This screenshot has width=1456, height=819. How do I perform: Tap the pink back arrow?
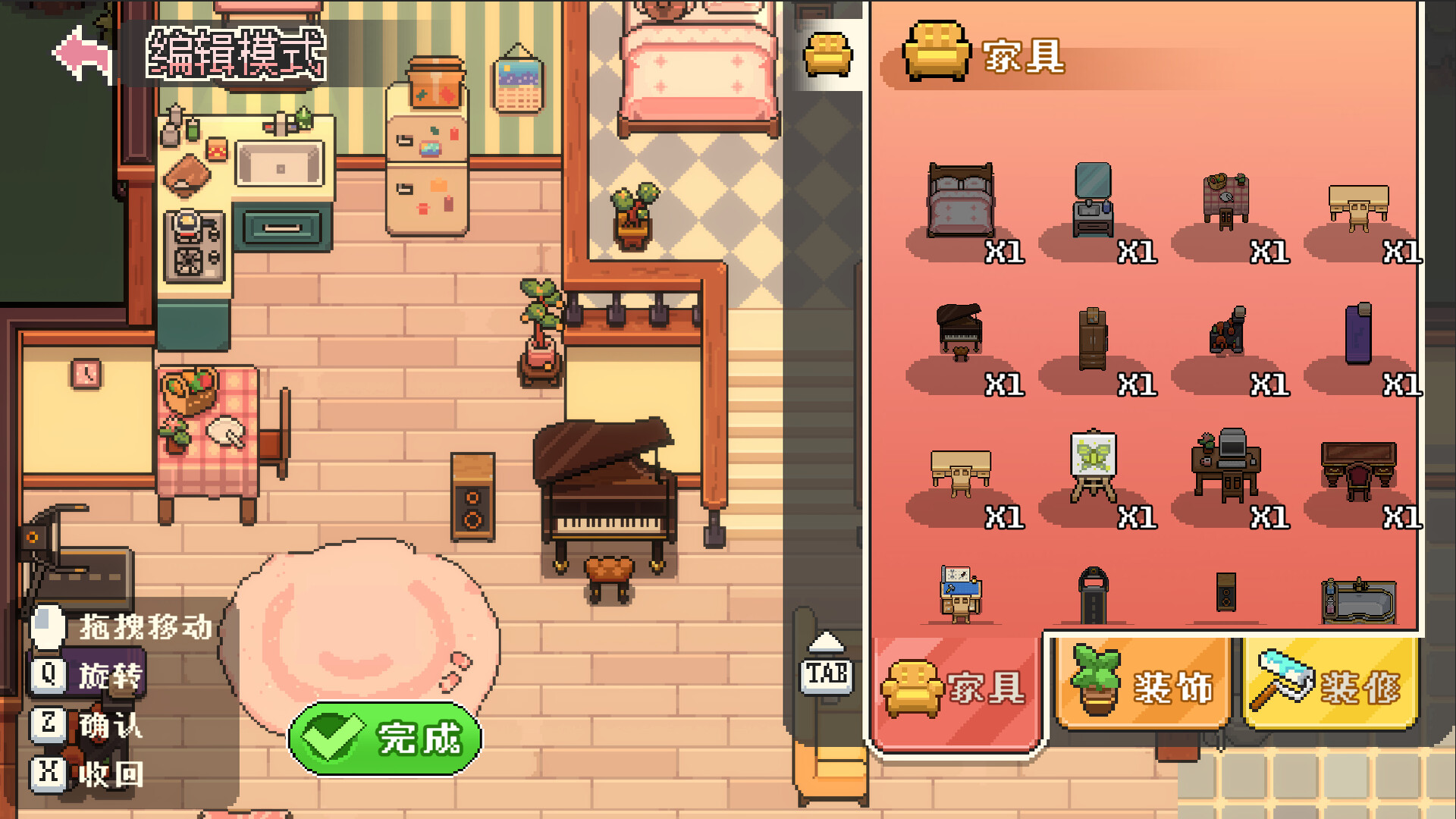tap(82, 53)
